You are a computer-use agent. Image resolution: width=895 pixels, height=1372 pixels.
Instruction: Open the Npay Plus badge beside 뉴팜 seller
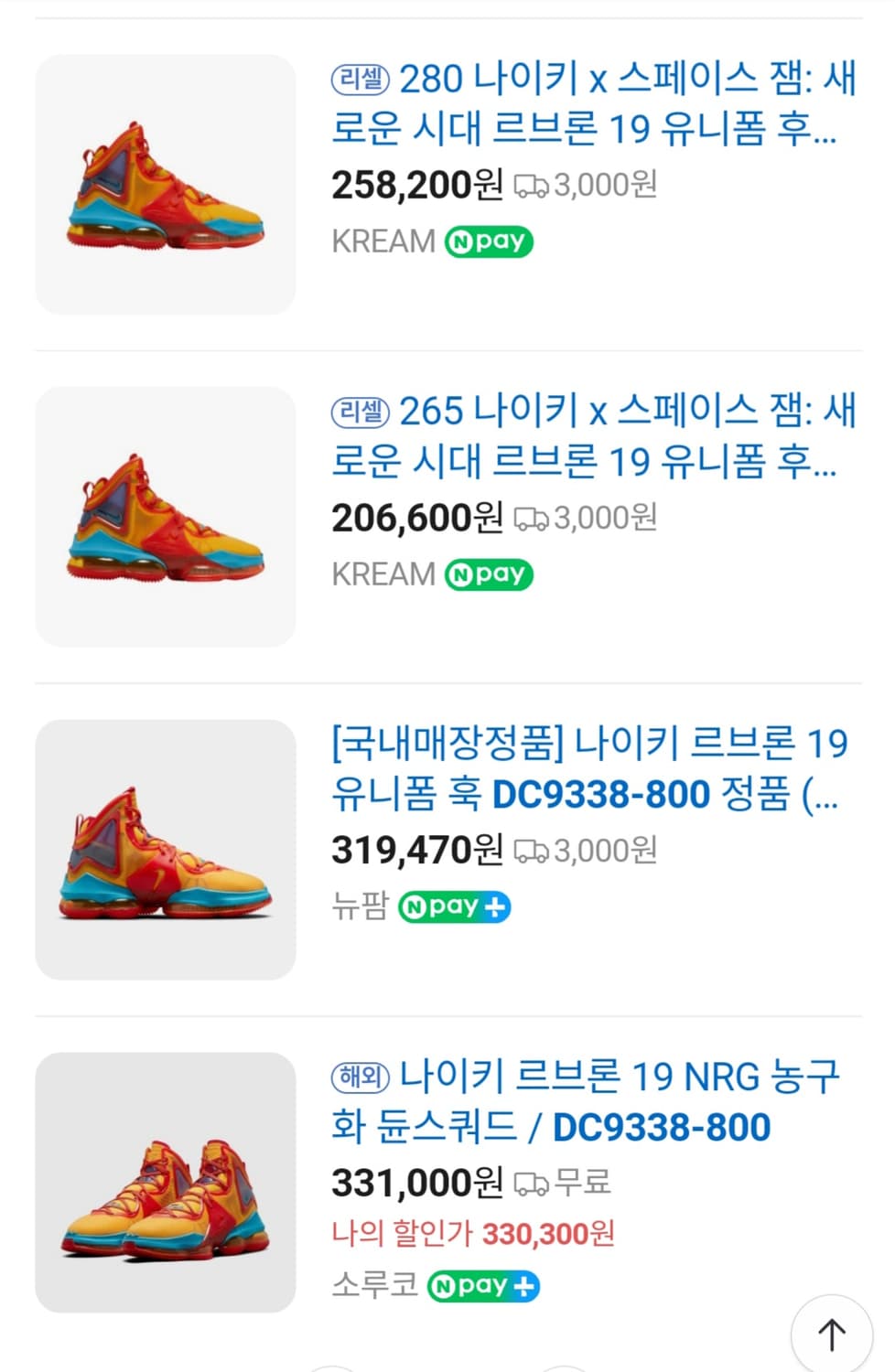tap(453, 906)
